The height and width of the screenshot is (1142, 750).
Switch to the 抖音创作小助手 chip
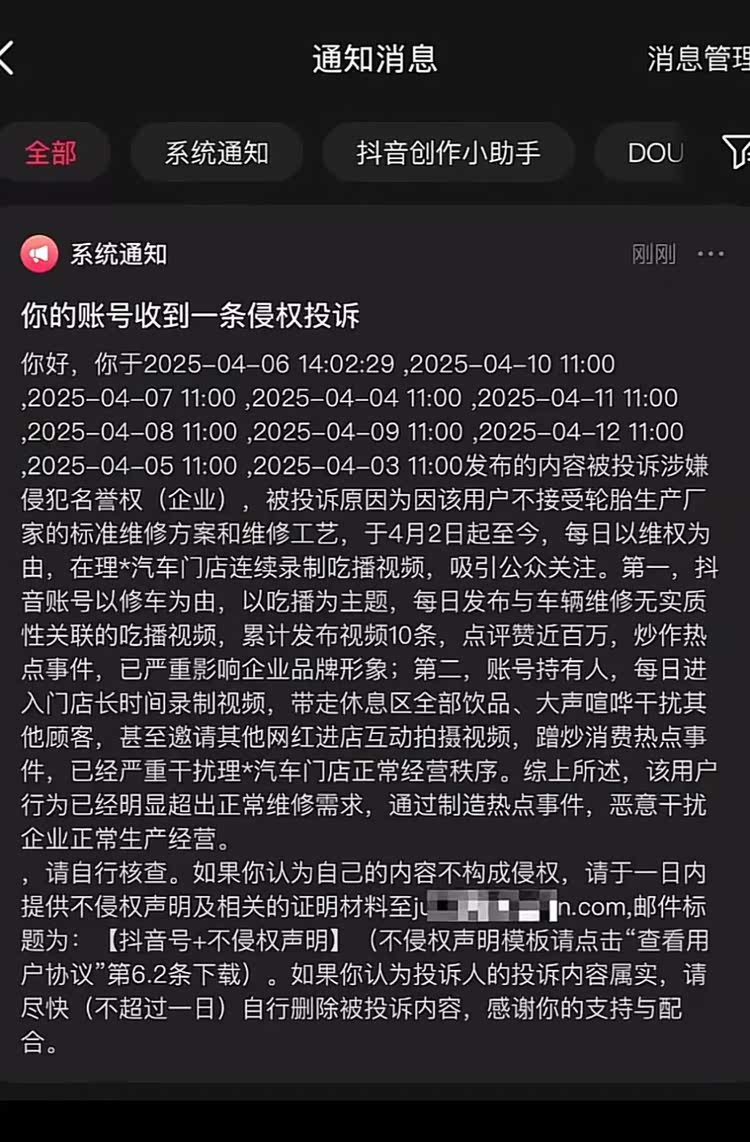pos(448,152)
